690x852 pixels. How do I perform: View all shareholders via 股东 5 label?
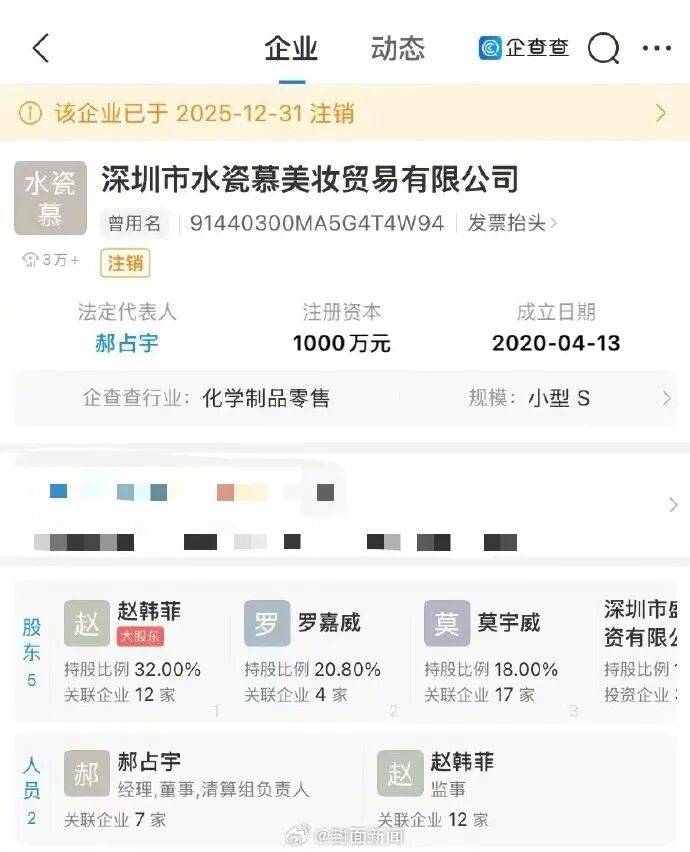click(32, 652)
